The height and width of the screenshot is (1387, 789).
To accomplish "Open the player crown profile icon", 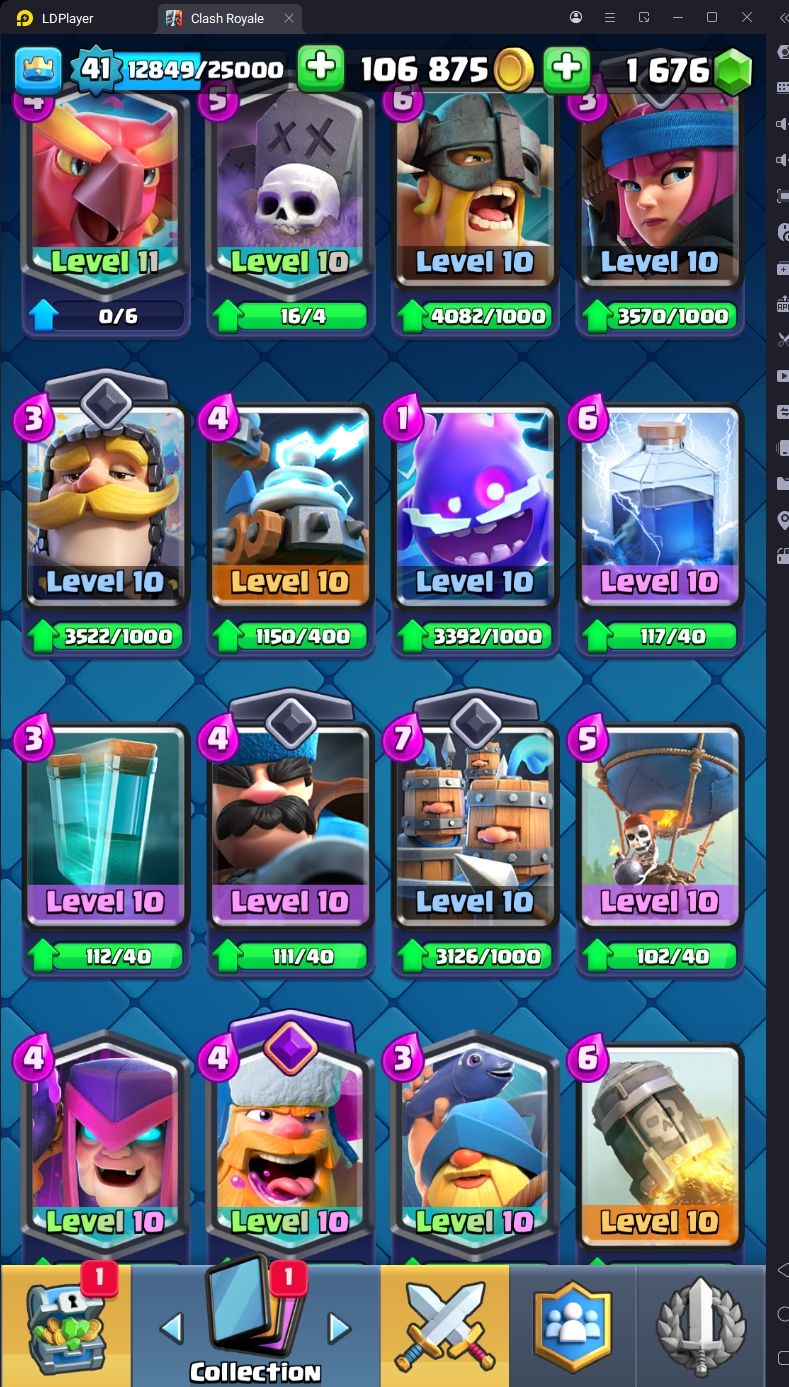I will [38, 69].
